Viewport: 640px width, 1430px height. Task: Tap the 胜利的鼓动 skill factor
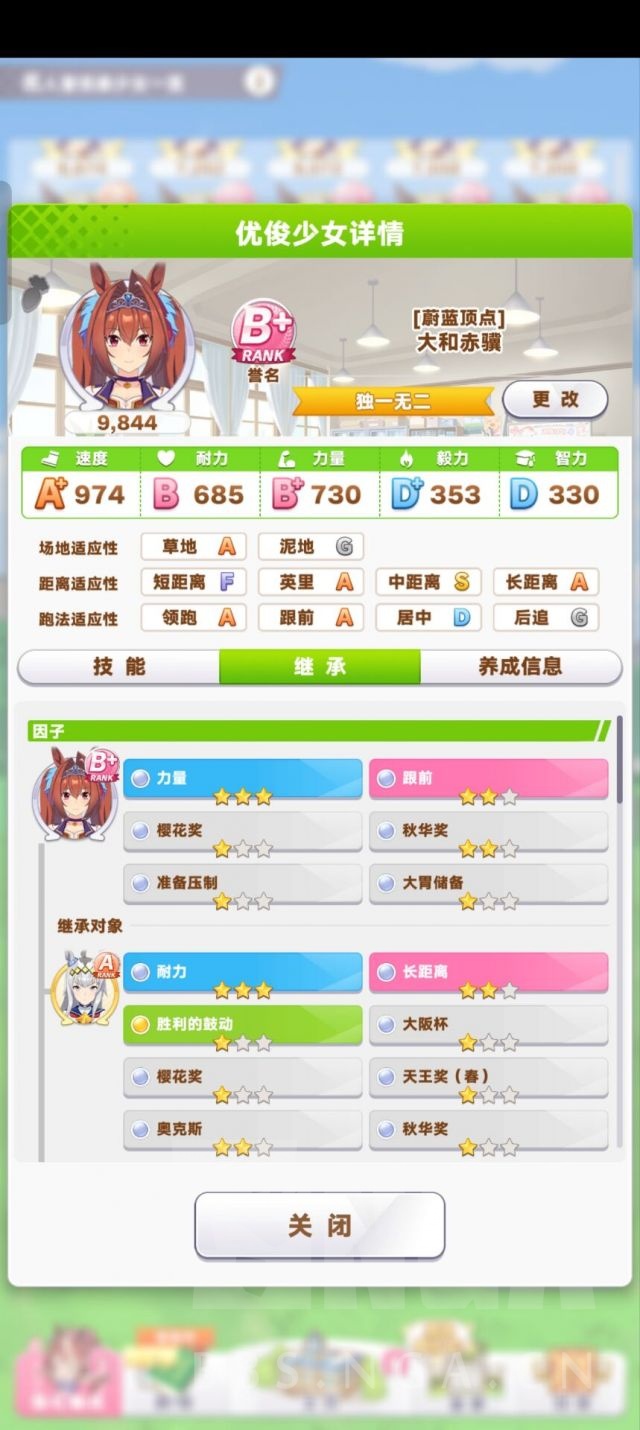coord(243,1025)
